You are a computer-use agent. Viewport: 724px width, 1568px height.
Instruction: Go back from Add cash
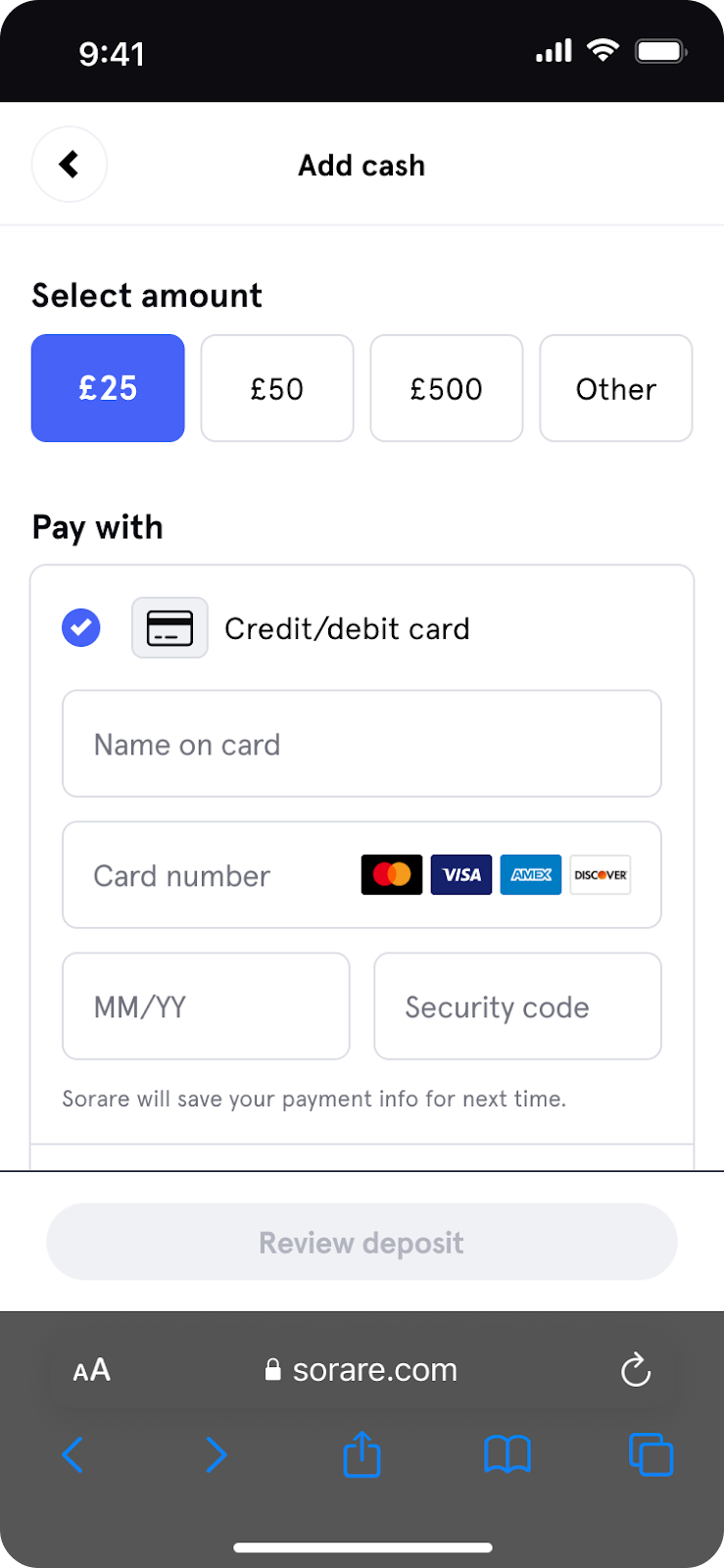click(x=70, y=165)
